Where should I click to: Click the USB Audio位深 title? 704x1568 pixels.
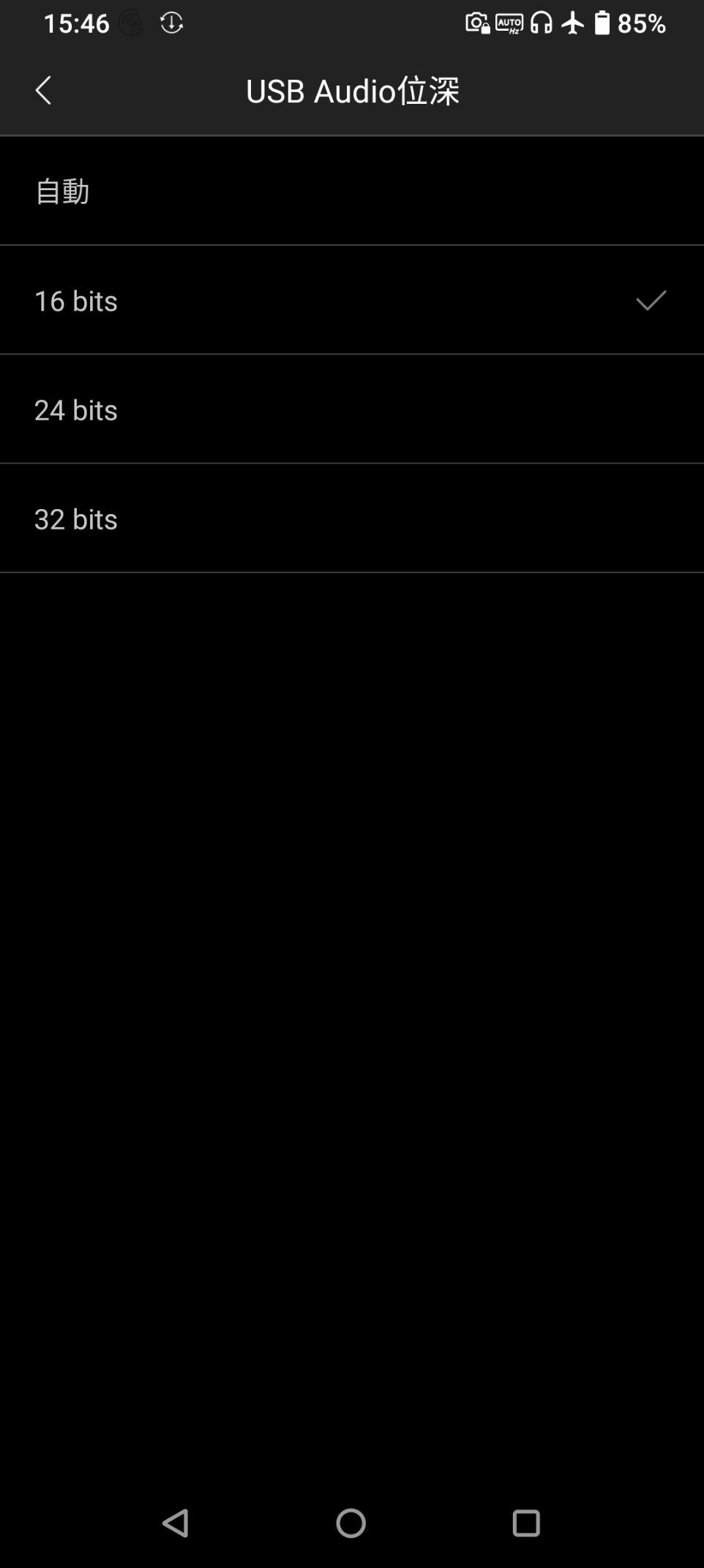click(351, 91)
